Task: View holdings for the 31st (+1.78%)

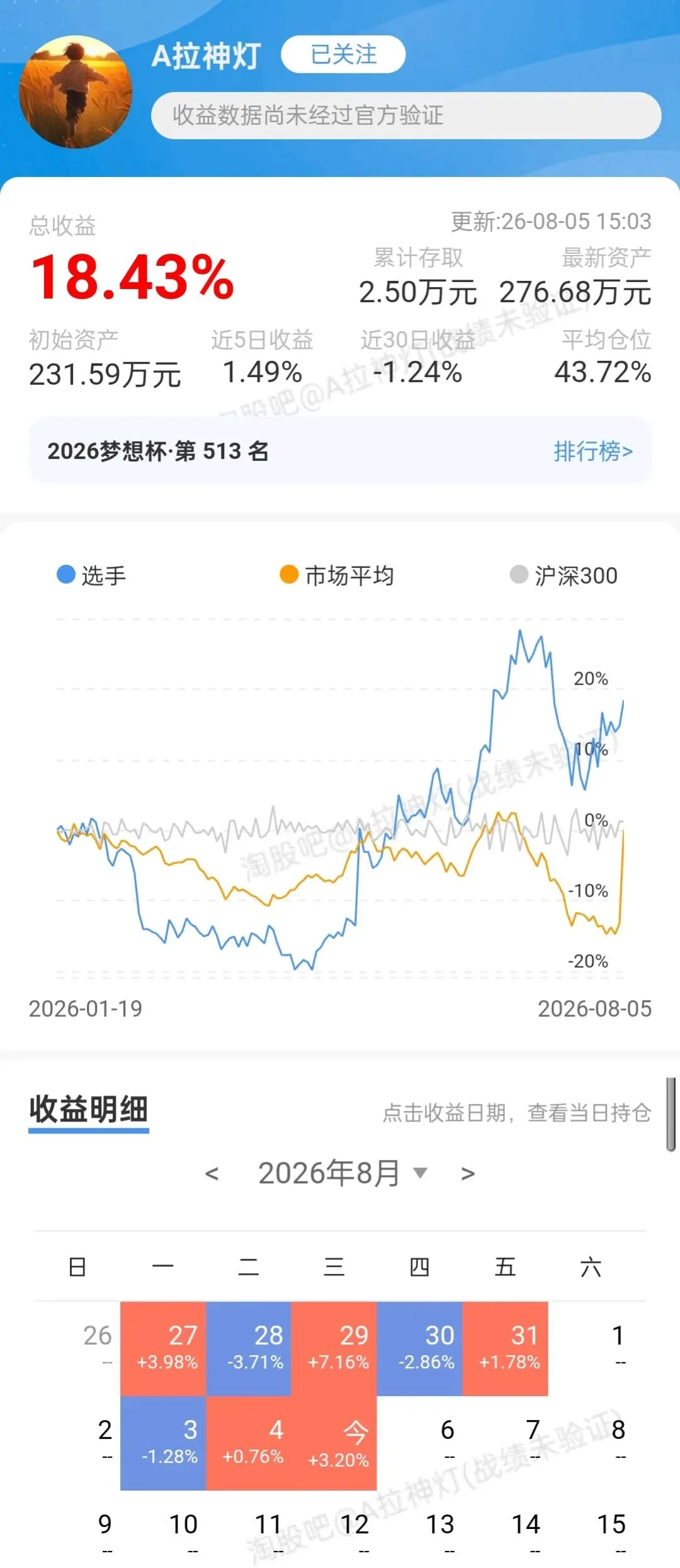Action: point(506,1349)
